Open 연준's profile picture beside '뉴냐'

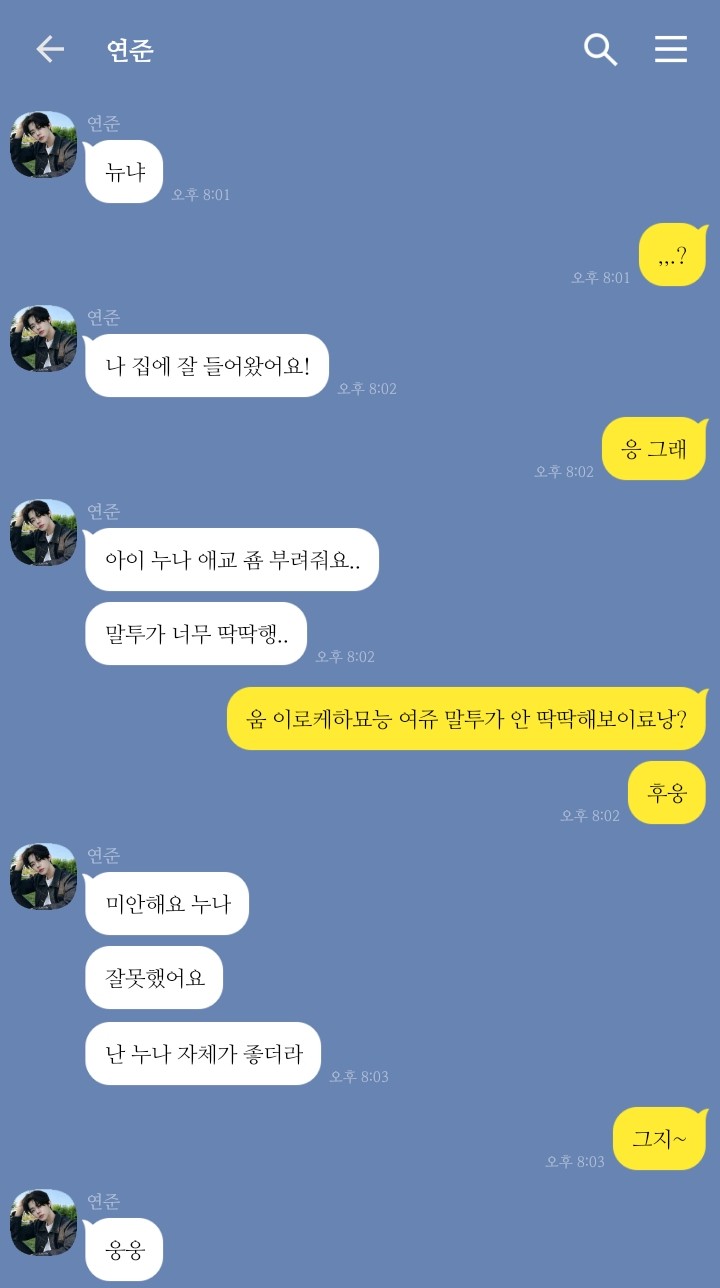pyautogui.click(x=43, y=145)
